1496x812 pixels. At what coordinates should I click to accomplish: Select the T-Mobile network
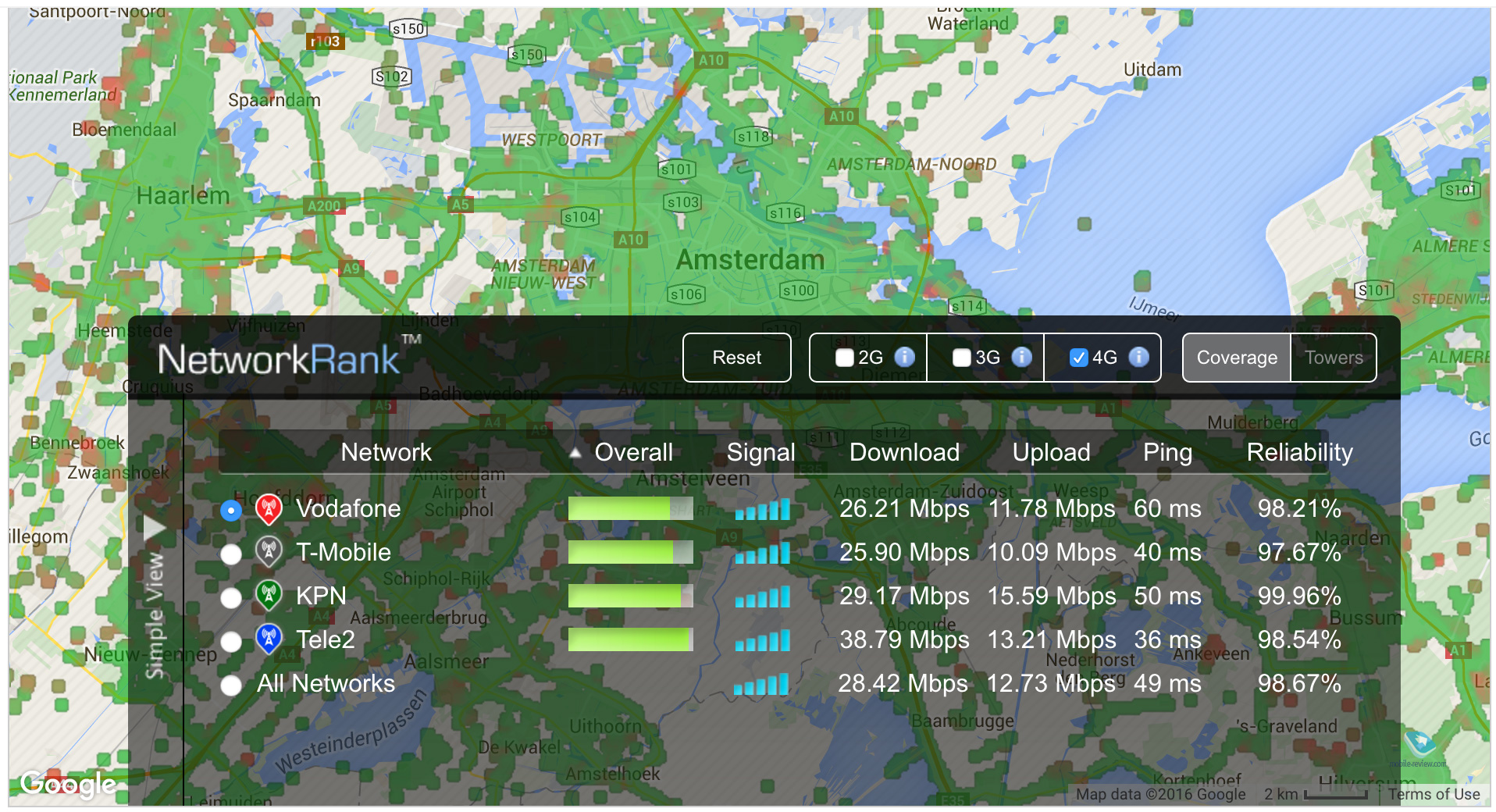[230, 554]
